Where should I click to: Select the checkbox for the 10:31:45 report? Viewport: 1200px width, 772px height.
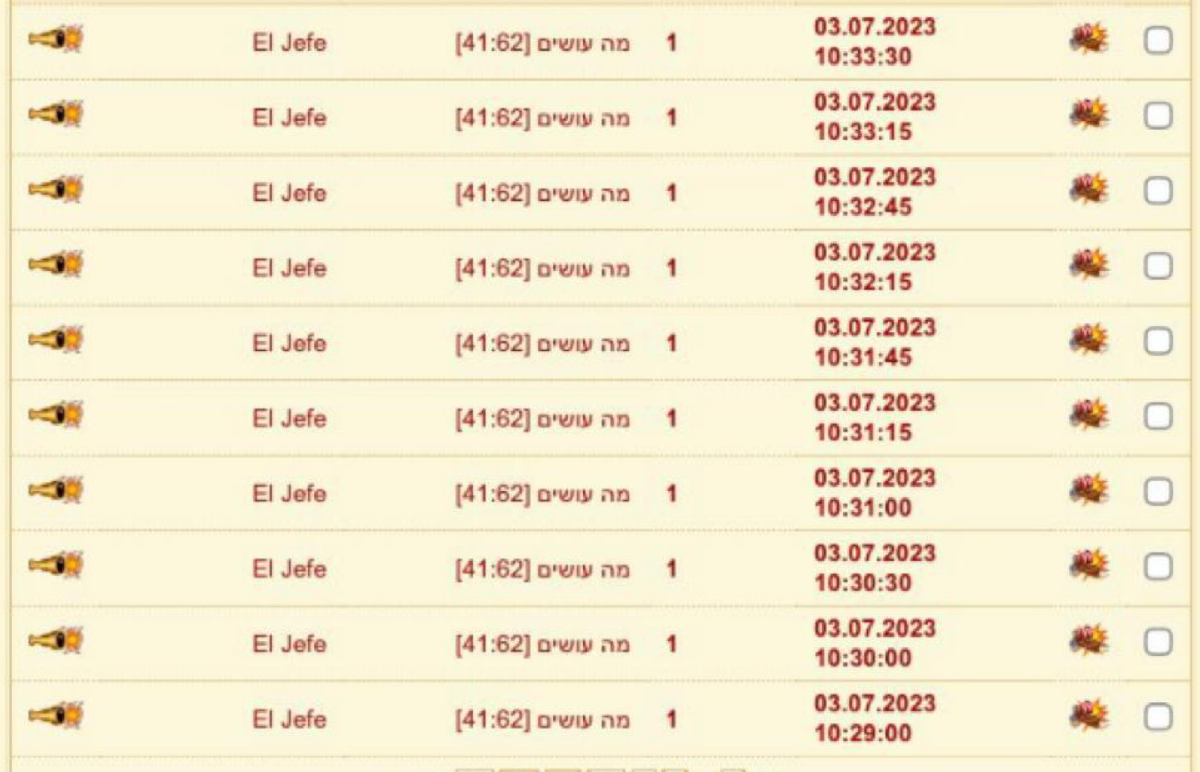1157,342
